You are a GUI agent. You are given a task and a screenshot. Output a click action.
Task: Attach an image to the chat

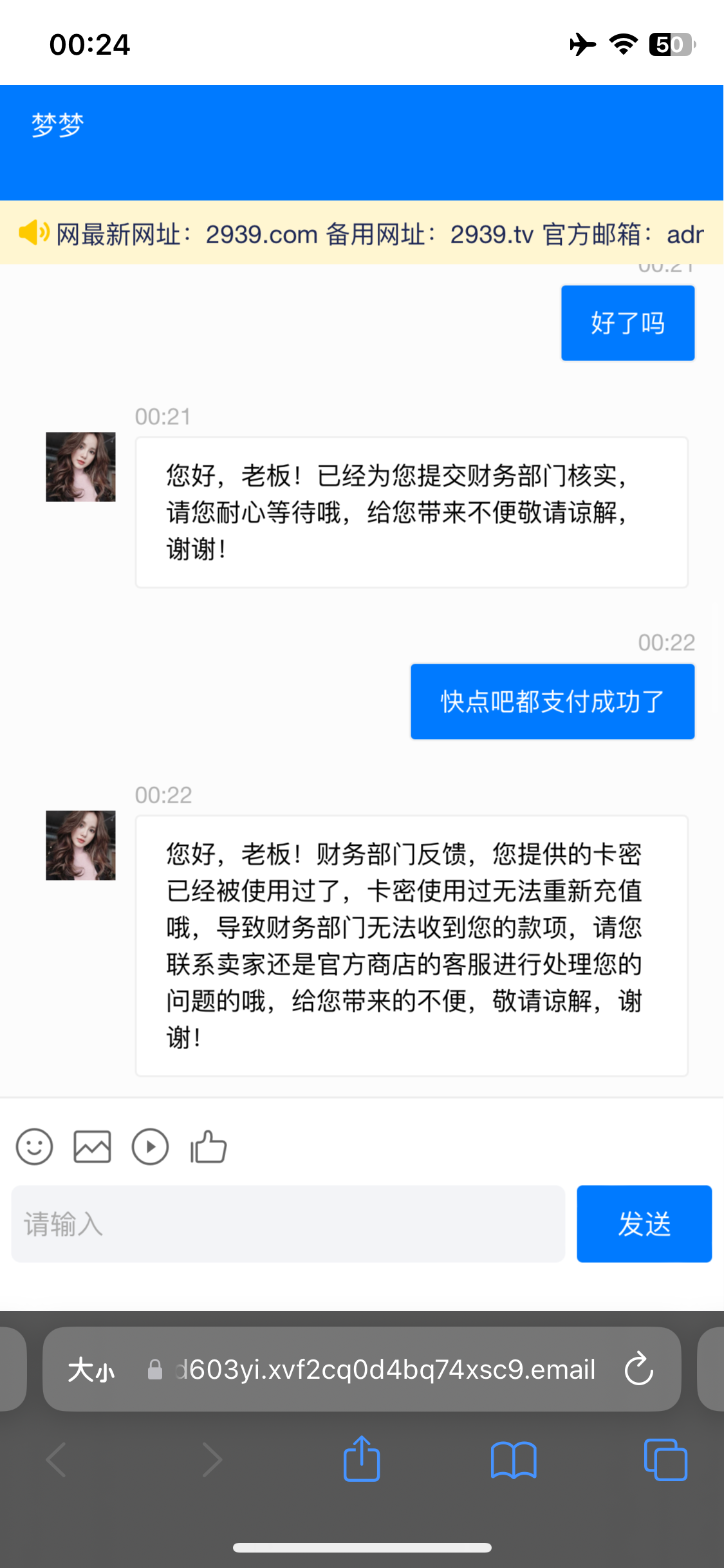click(92, 1146)
